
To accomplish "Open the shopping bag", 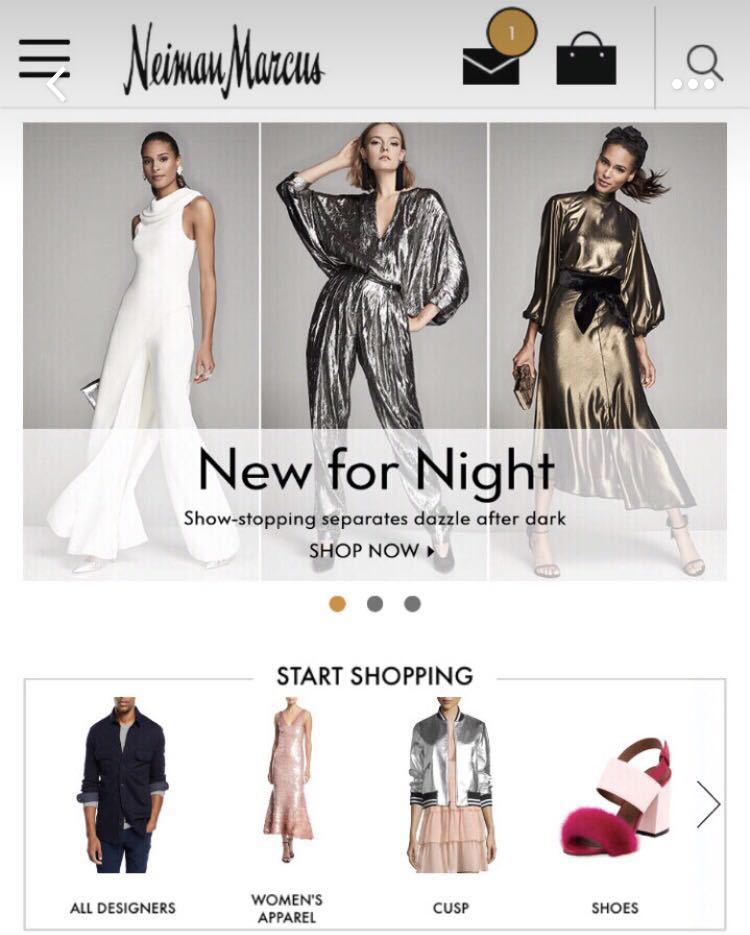I will (586, 59).
